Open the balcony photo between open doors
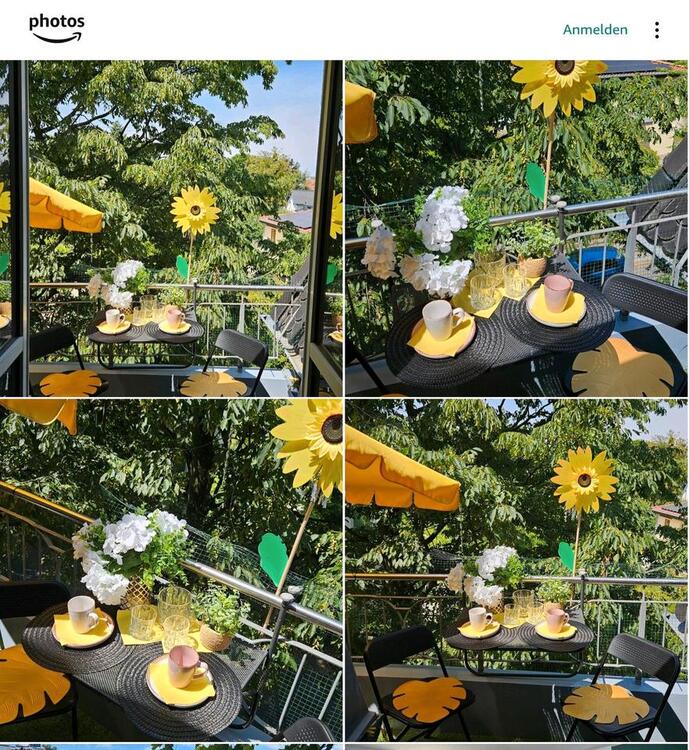The image size is (690, 750). tap(171, 228)
